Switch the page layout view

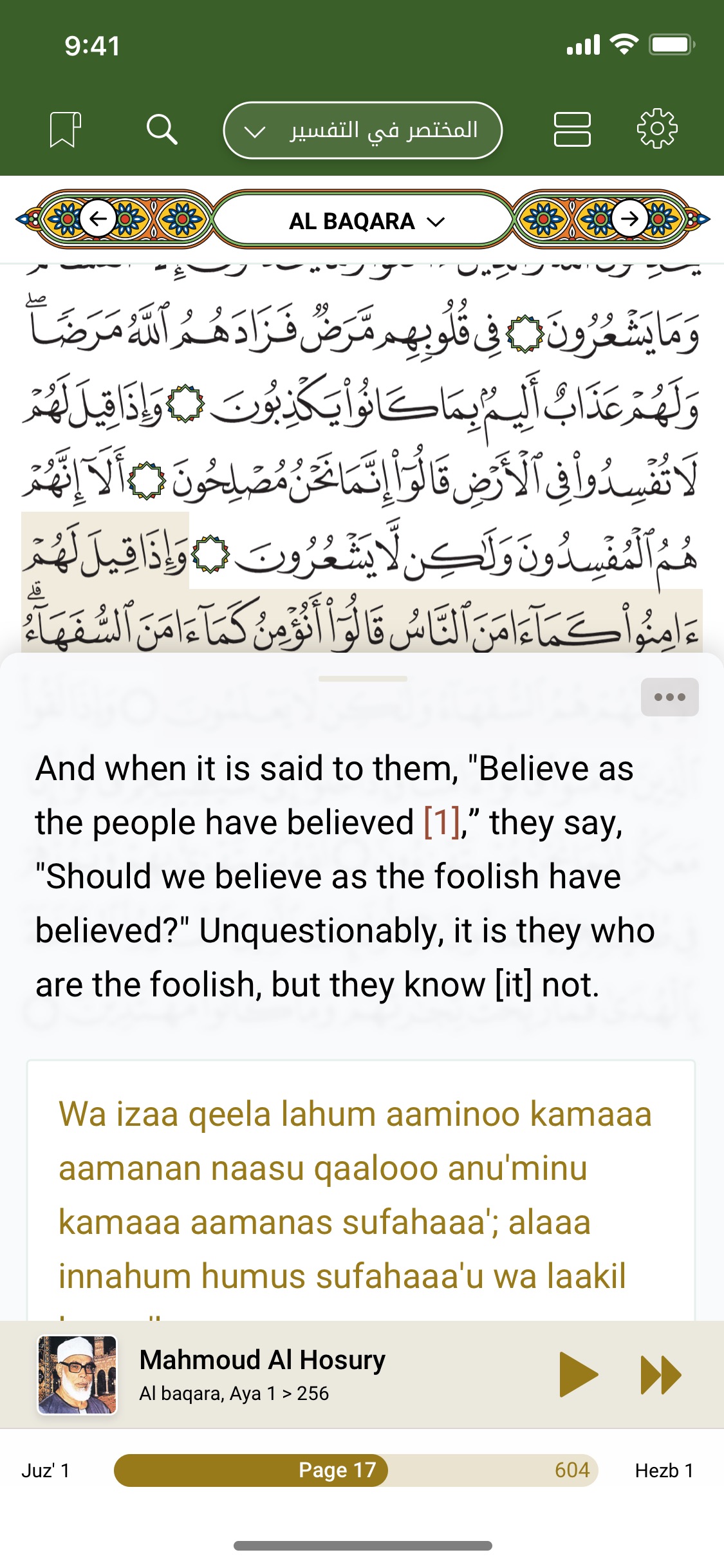coord(571,130)
